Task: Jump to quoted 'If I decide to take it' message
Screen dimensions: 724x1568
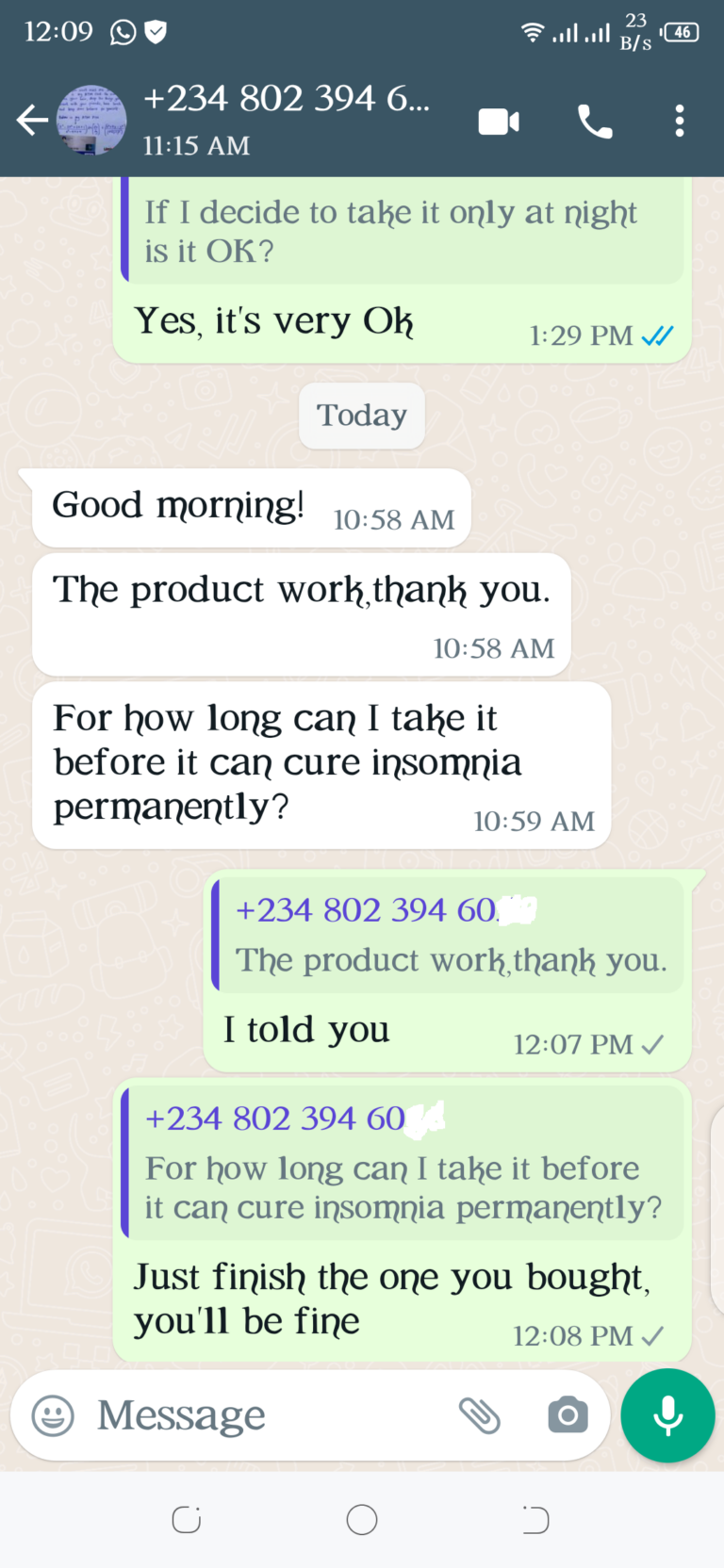Action: coord(403,230)
